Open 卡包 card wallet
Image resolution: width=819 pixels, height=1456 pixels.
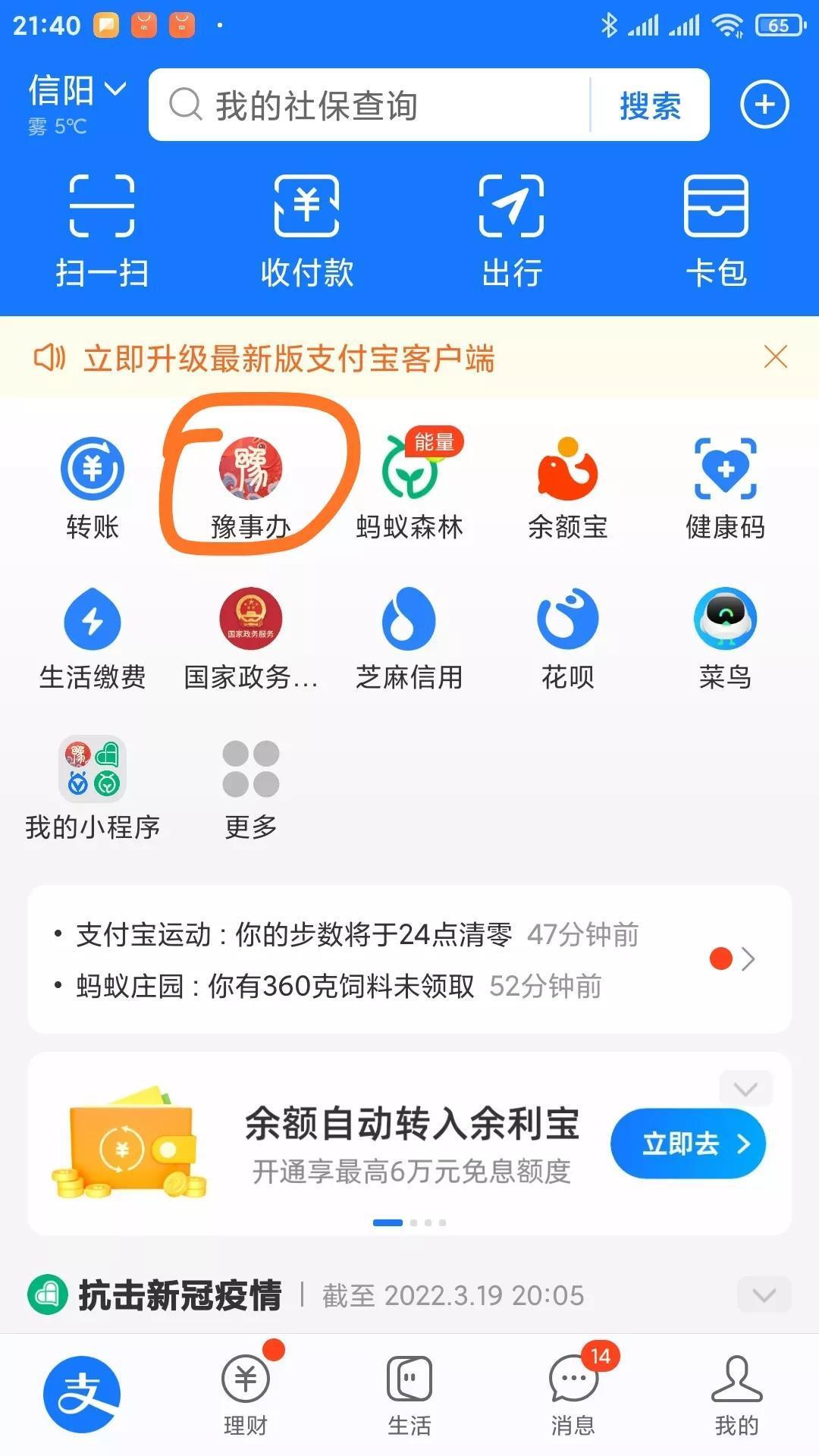click(716, 231)
